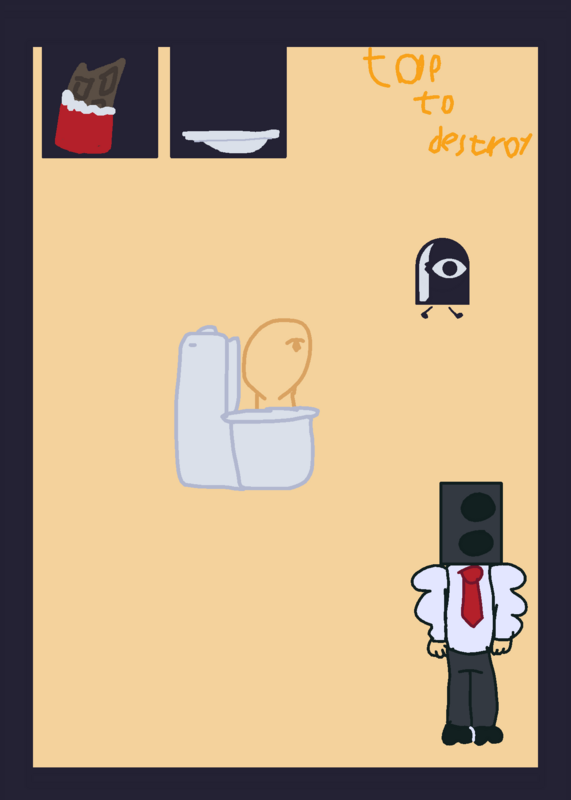Viewport: 571px width, 800px height.
Task: Tap the toilet character to destroy it
Action: (246, 405)
